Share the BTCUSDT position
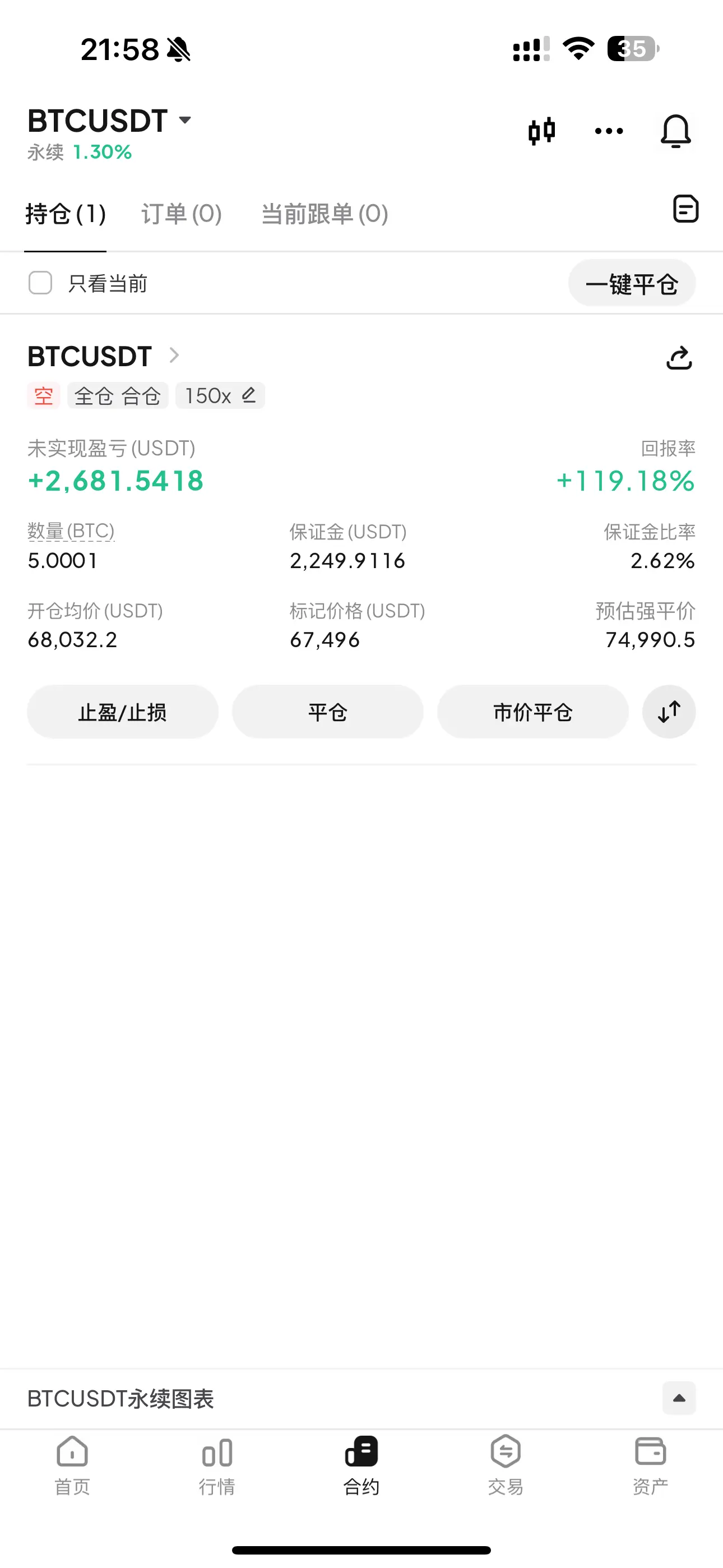The image size is (723, 1568). [x=679, y=357]
